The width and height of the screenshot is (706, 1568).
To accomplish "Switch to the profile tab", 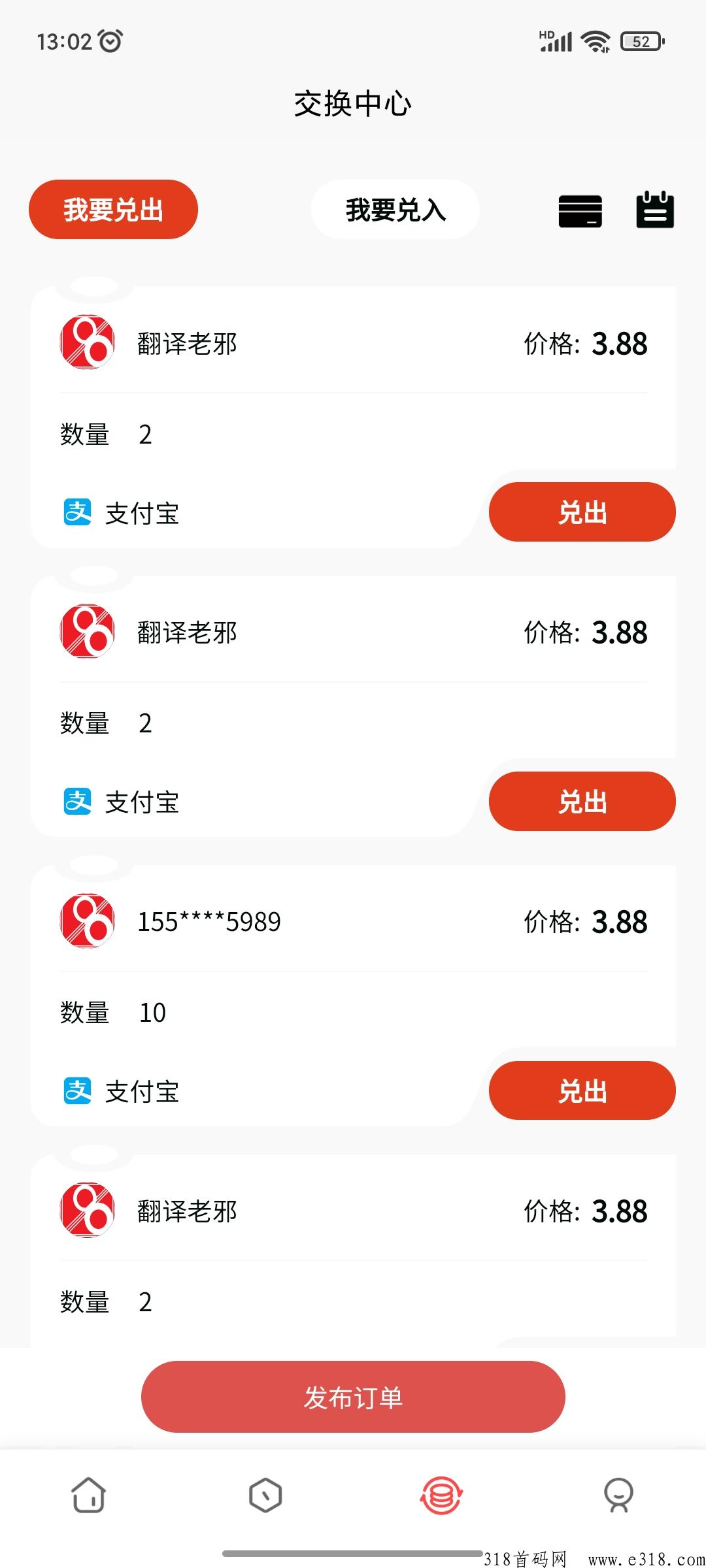I will tap(618, 1495).
